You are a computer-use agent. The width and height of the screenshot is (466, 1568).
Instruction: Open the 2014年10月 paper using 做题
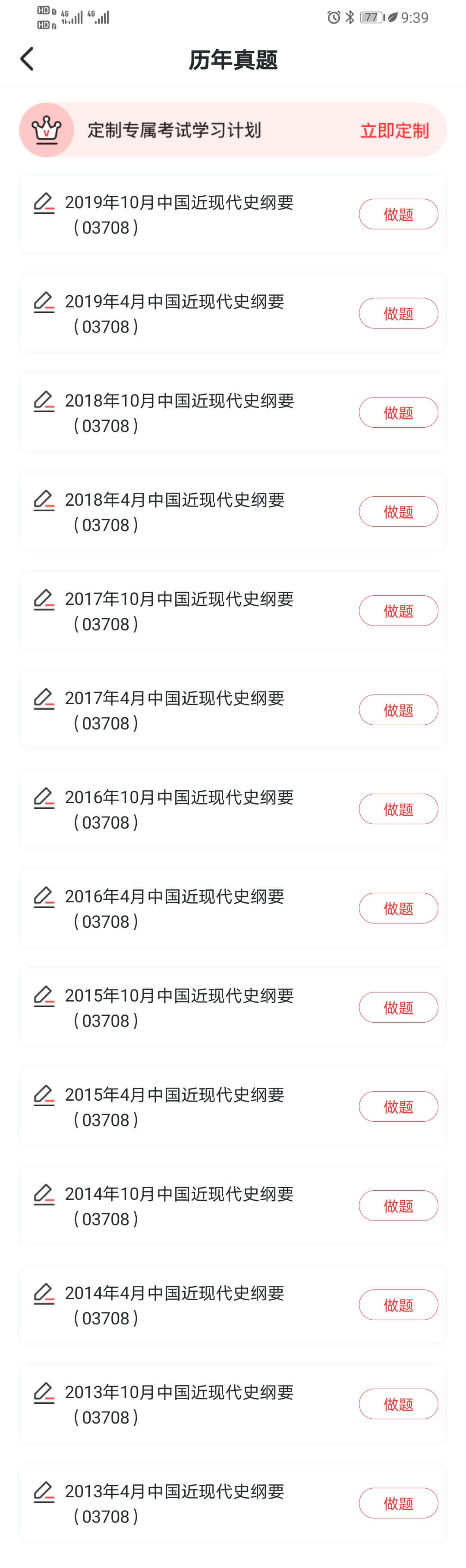(x=398, y=1206)
